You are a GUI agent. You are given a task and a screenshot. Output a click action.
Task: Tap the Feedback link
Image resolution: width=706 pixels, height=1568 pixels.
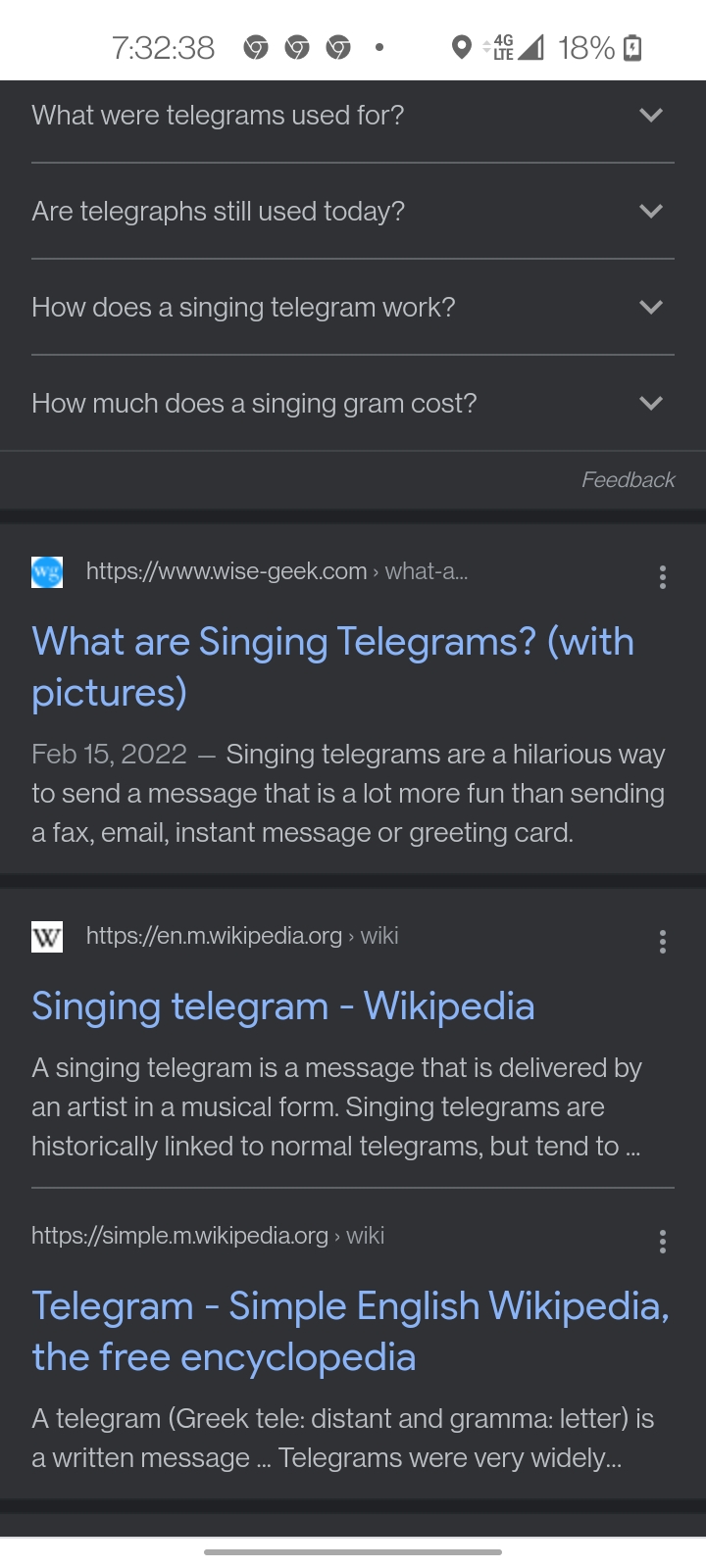628,480
